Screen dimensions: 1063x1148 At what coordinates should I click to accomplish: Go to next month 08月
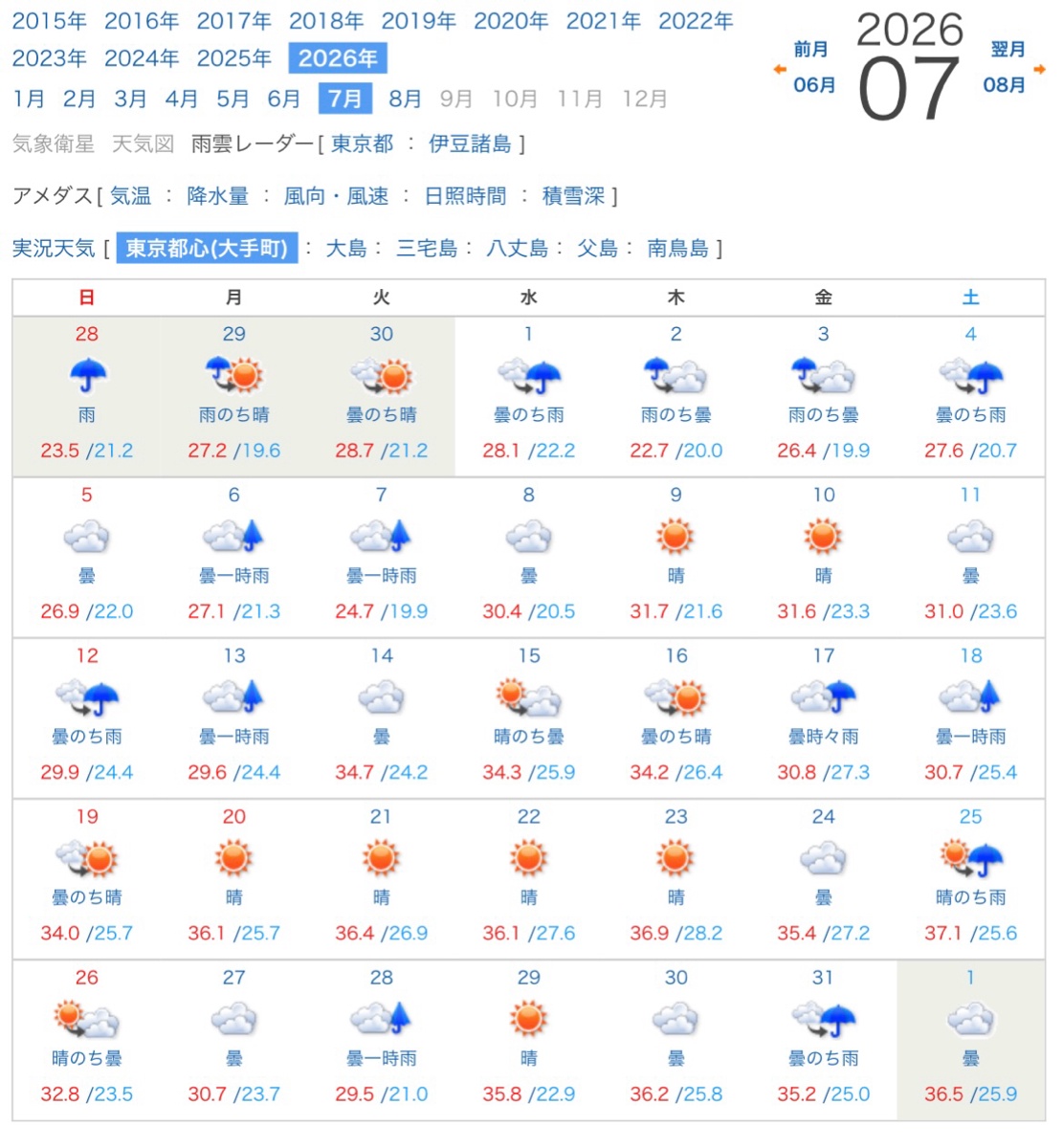[x=1004, y=85]
